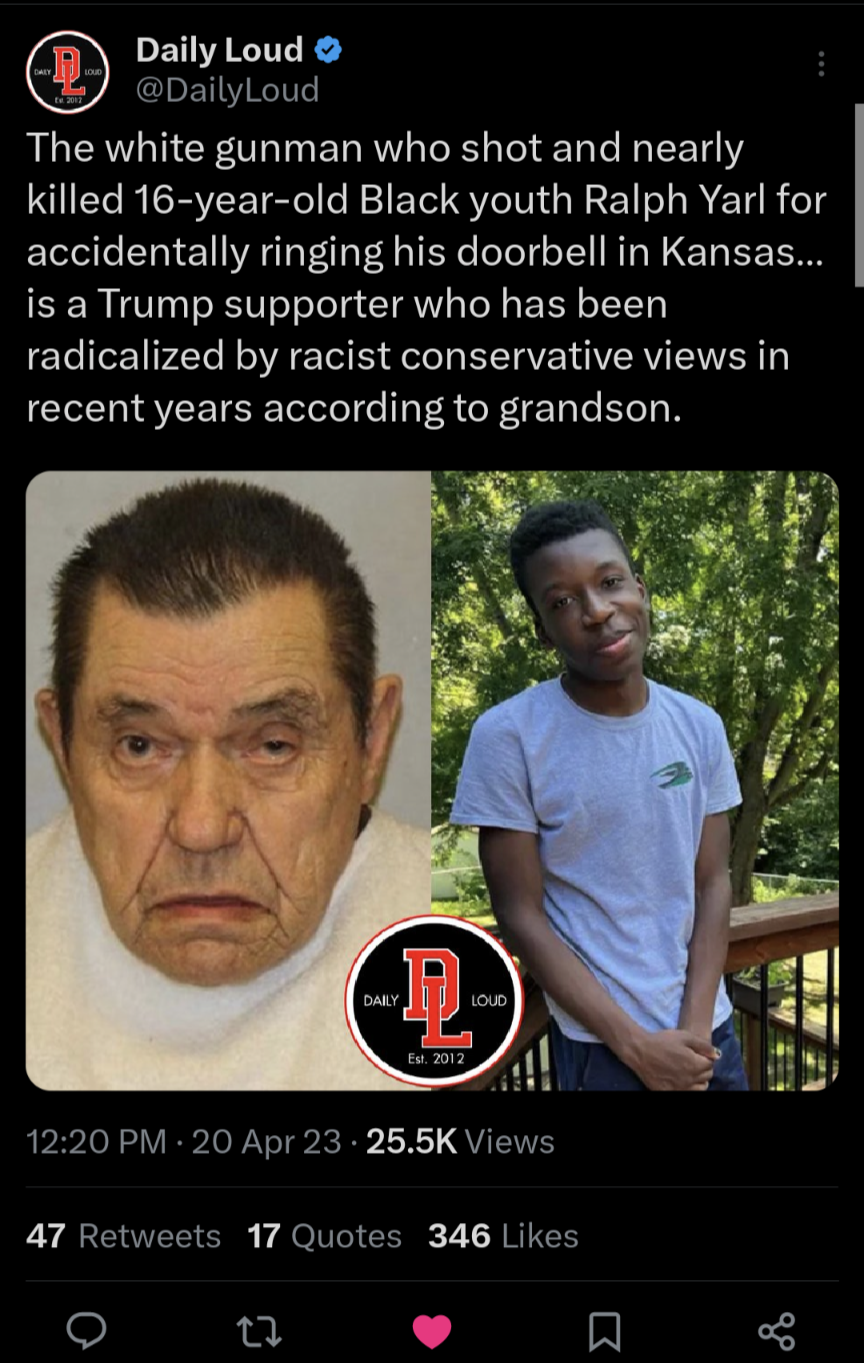Retweet this post

(259, 1331)
